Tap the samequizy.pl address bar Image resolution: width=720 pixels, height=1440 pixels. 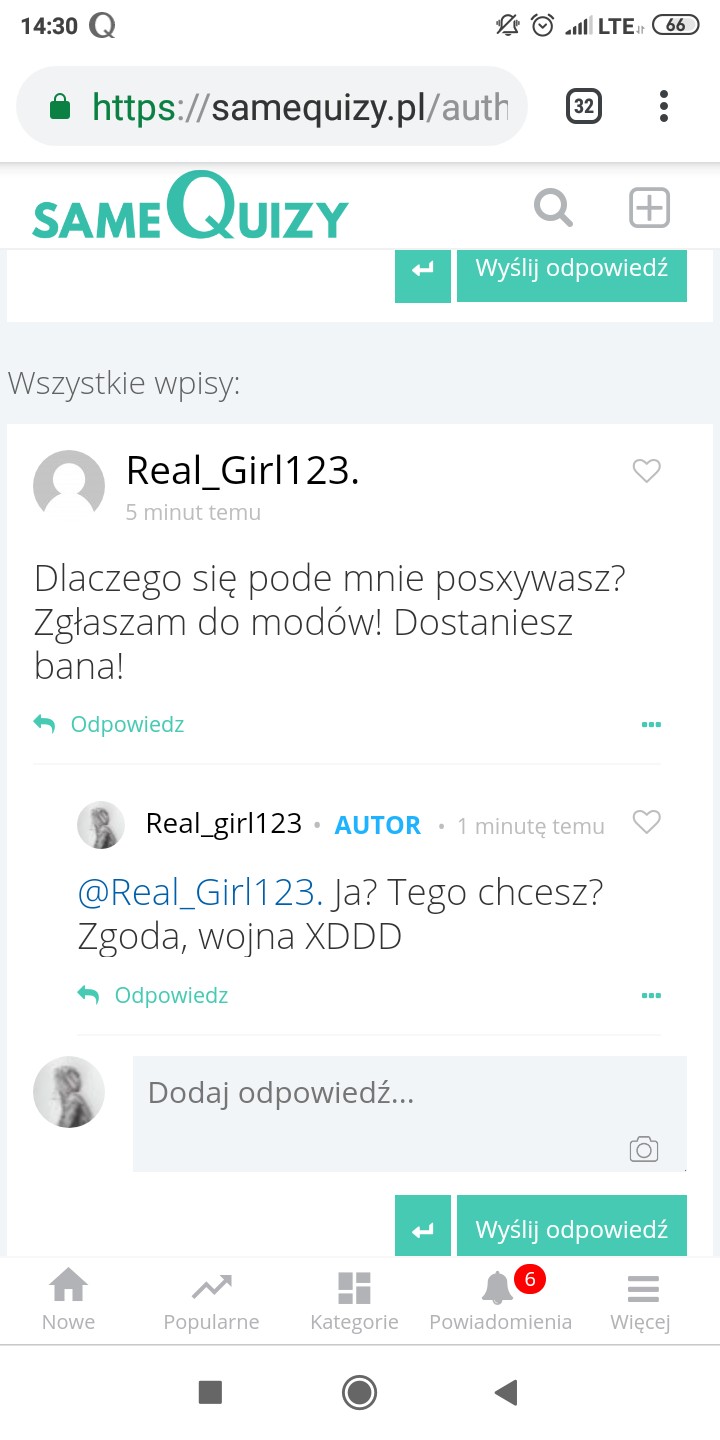tap(272, 106)
